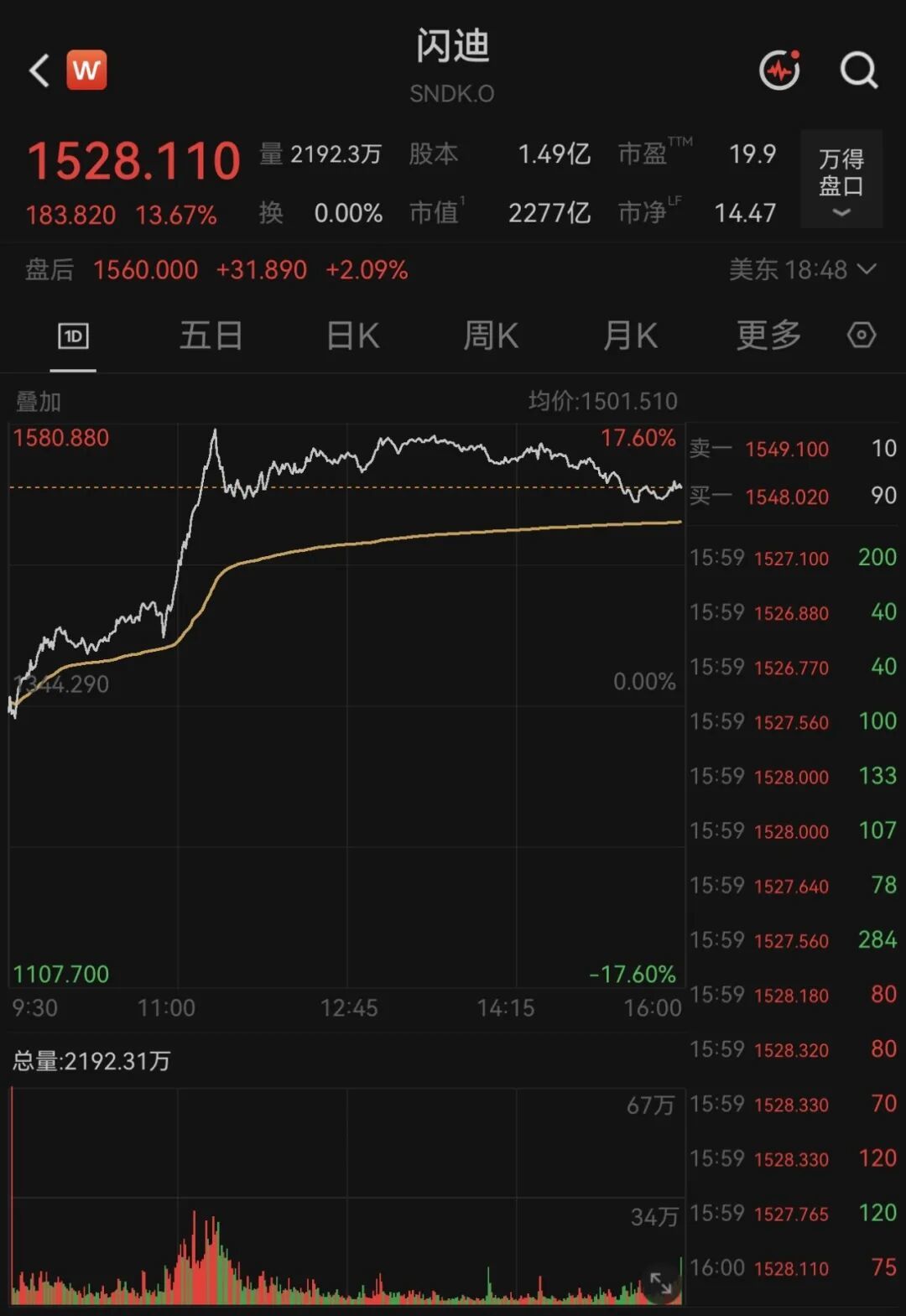The height and width of the screenshot is (1316, 906).
Task: Switch to the 月K chart tab
Action: pos(630,336)
